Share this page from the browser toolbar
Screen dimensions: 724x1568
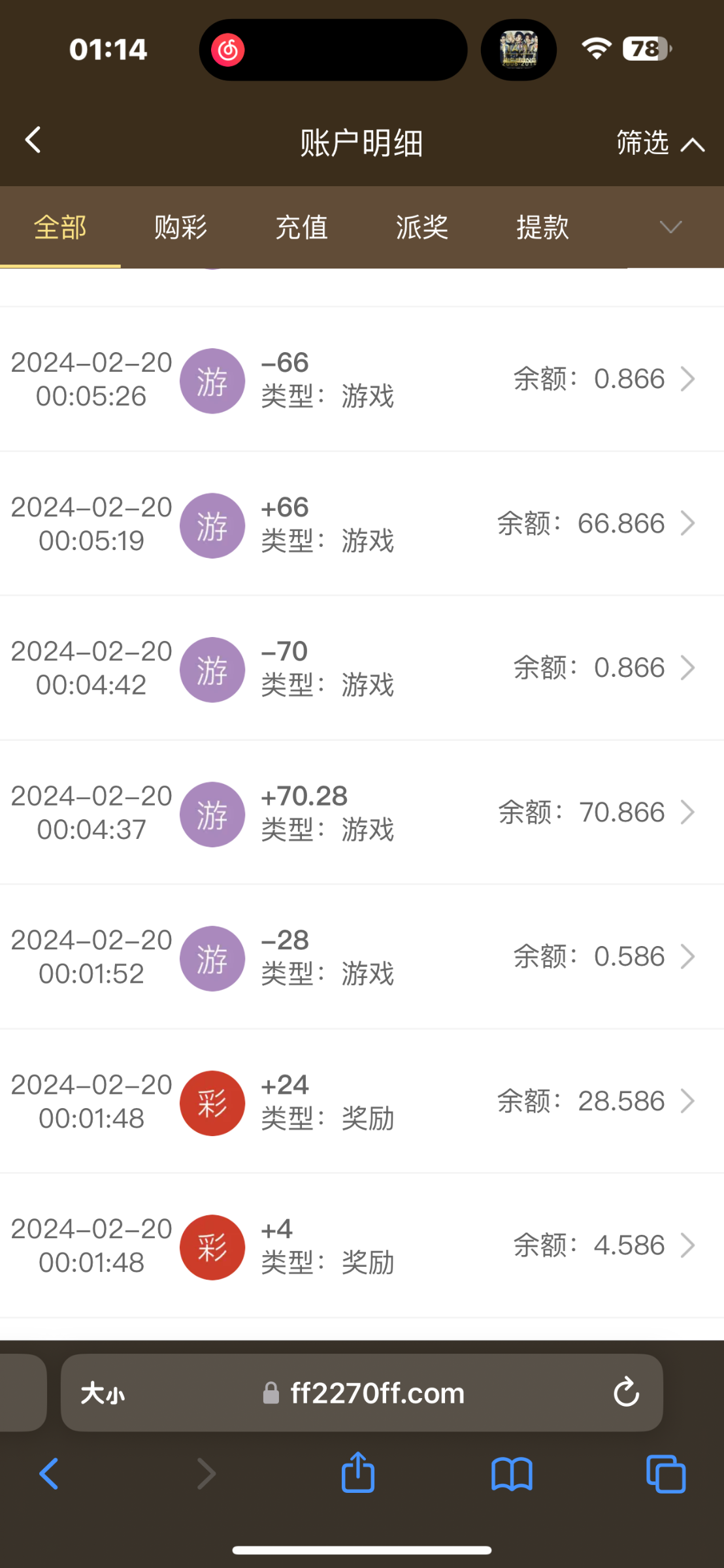(358, 1473)
